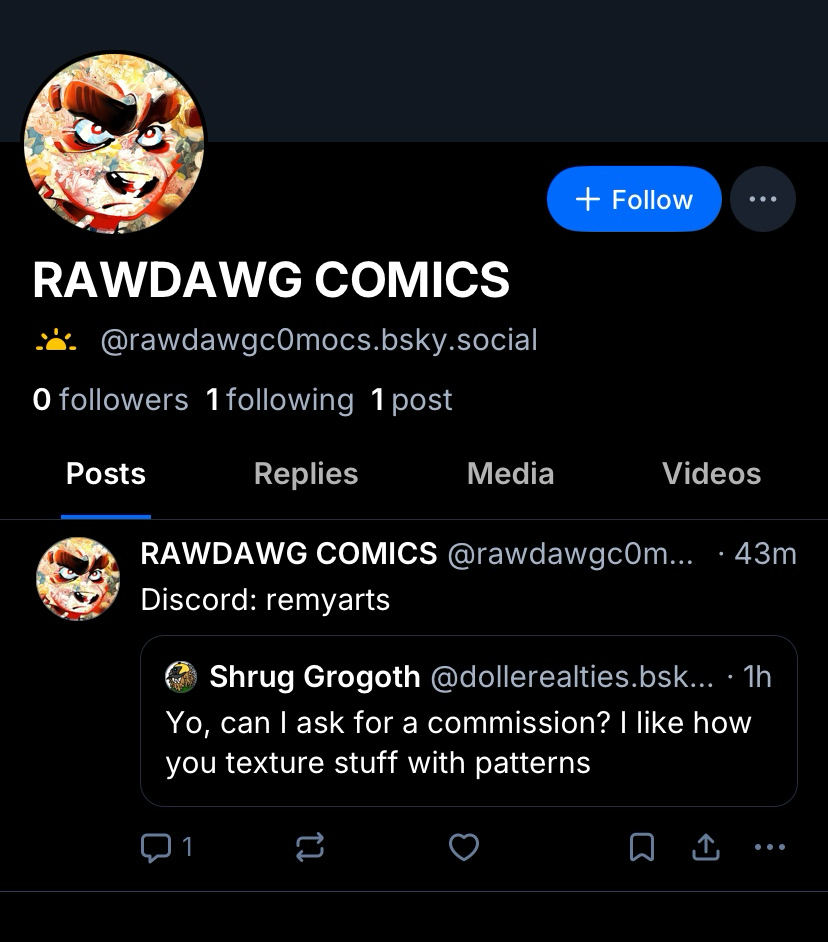This screenshot has height=942, width=828.
Task: Tap the small avatar beside the Discord post
Action: point(78,579)
